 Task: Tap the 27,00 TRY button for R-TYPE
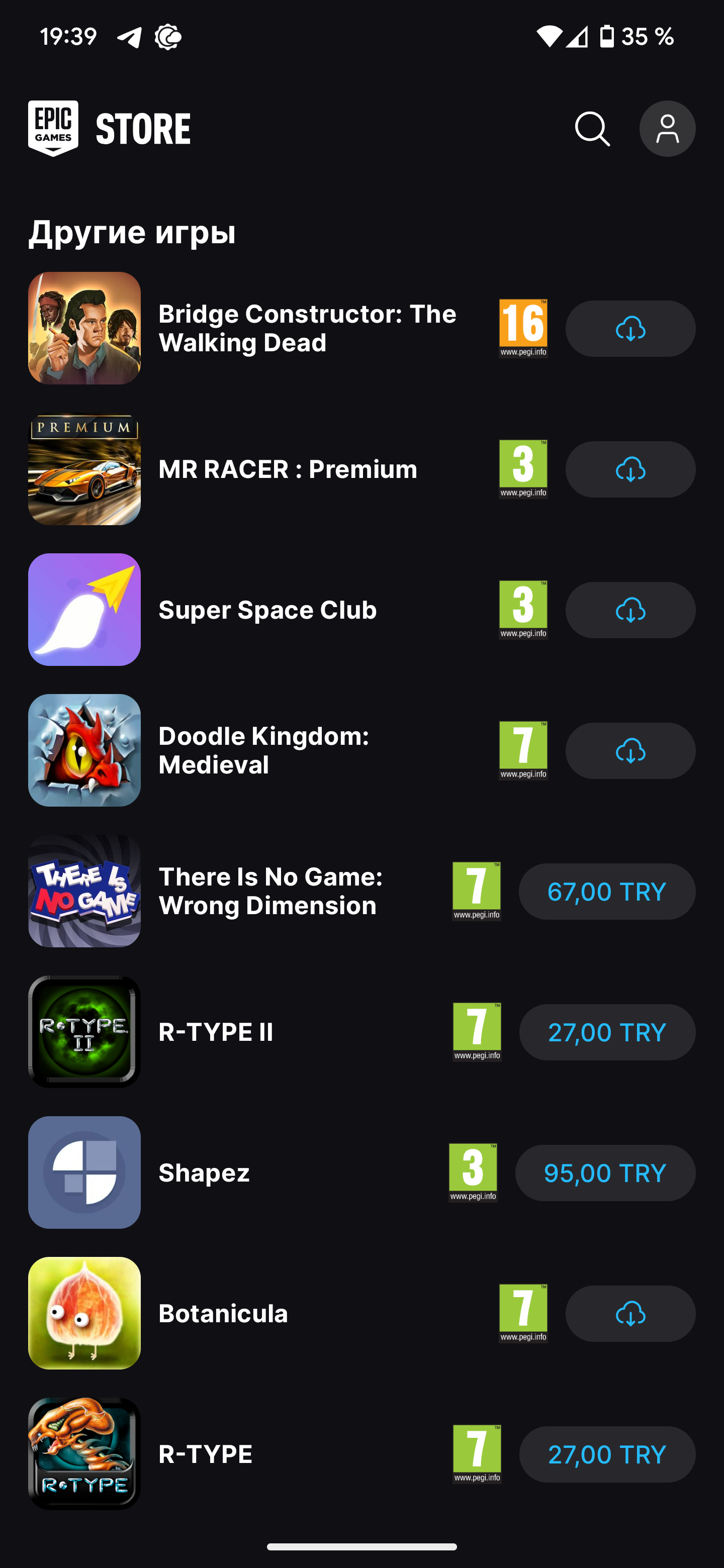pyautogui.click(x=606, y=1453)
